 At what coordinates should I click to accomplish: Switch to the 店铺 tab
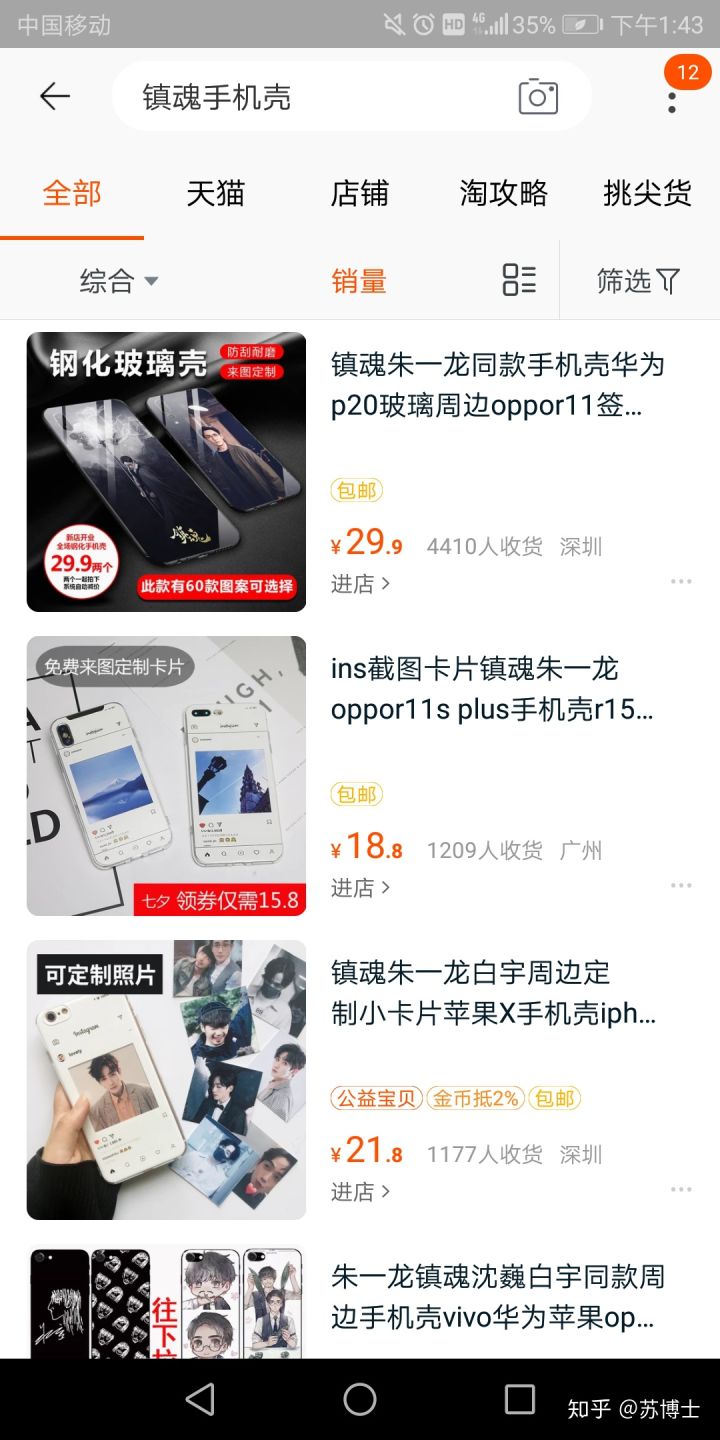coord(359,193)
